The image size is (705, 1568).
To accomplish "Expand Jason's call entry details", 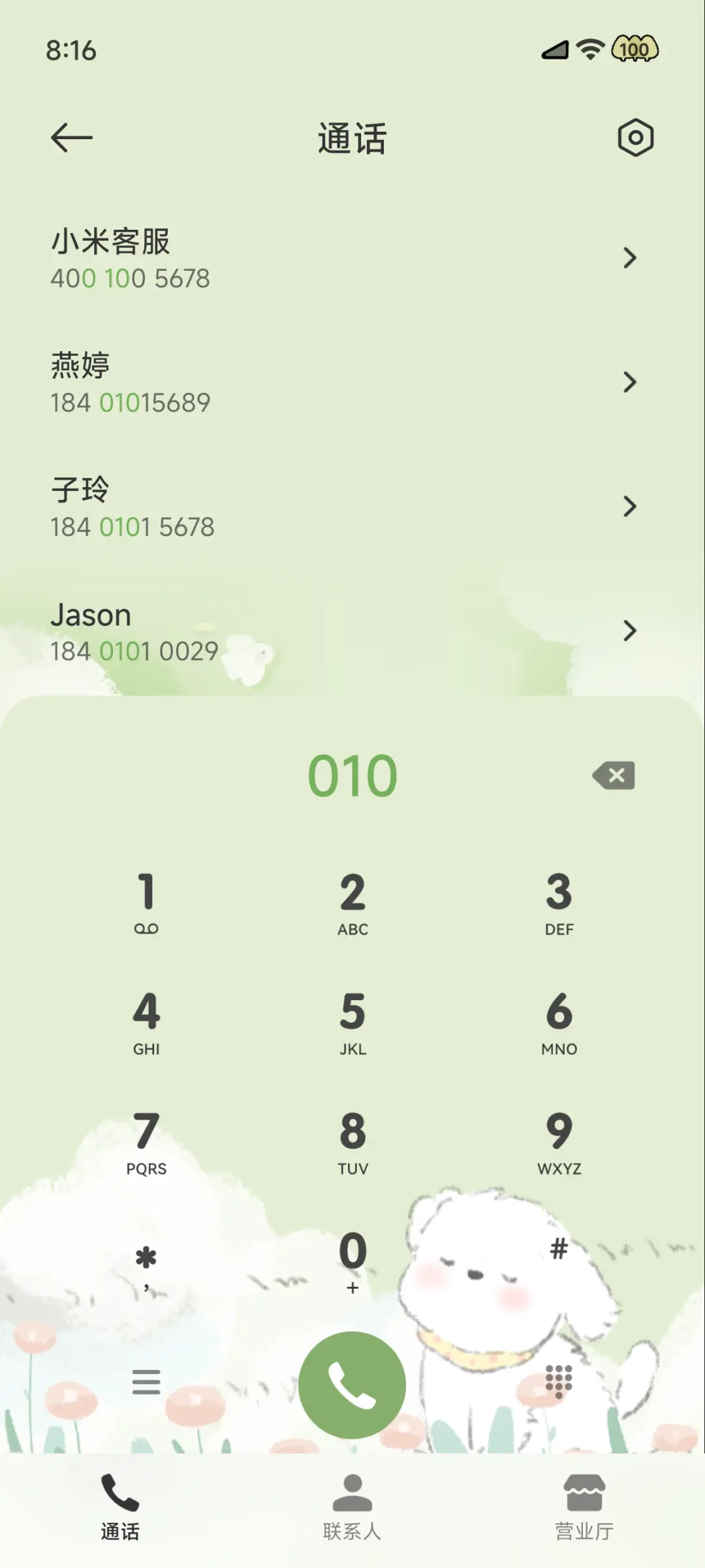I will coord(630,631).
